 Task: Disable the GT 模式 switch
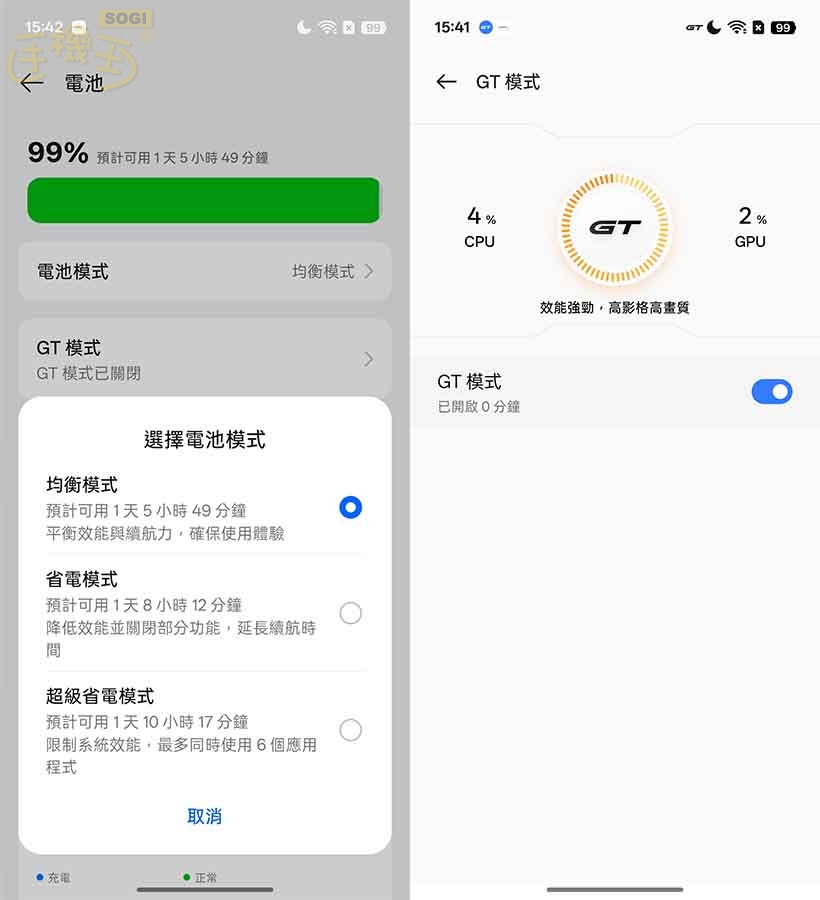[771, 391]
